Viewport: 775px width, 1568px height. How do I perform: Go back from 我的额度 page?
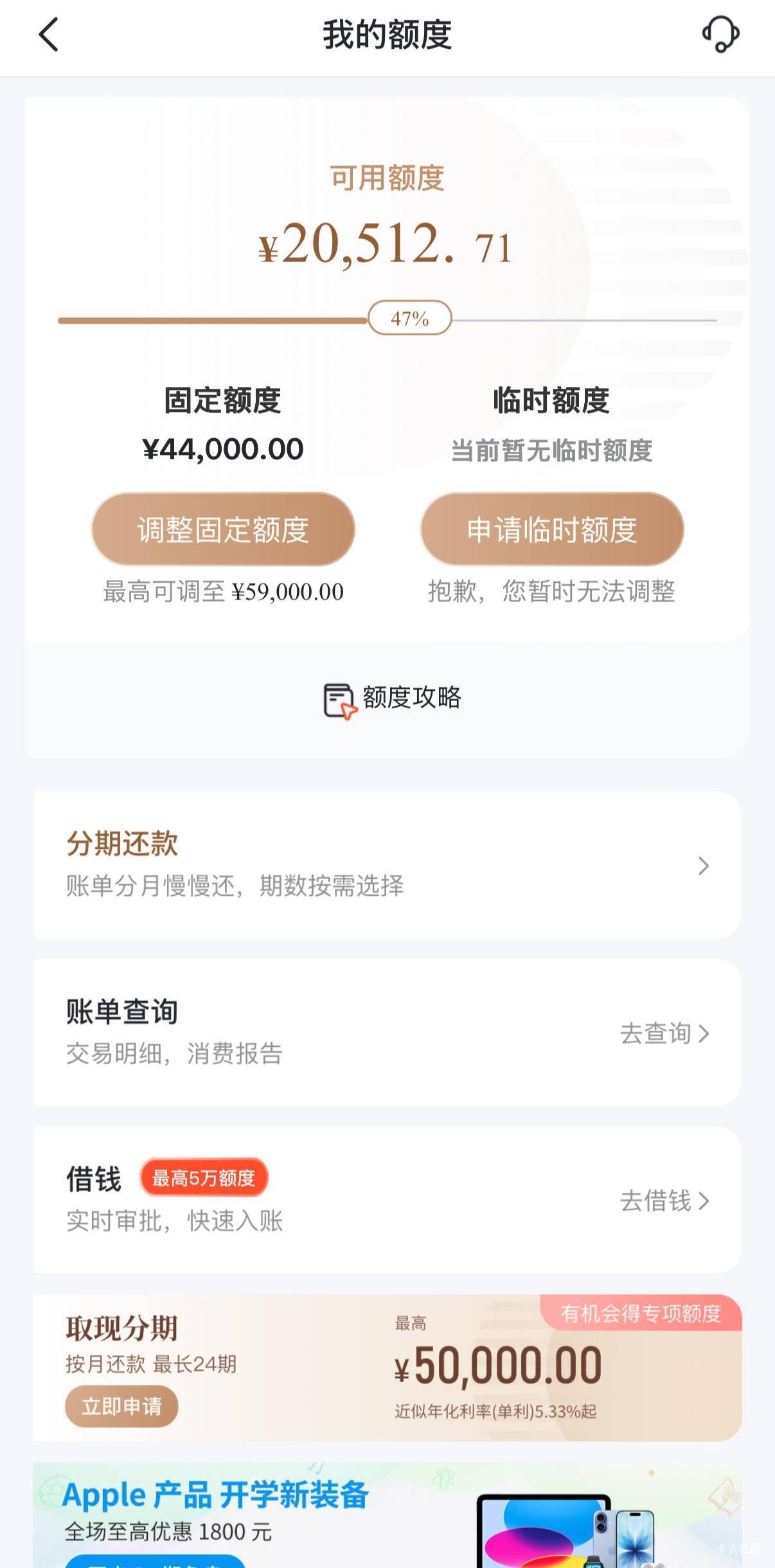(x=49, y=35)
